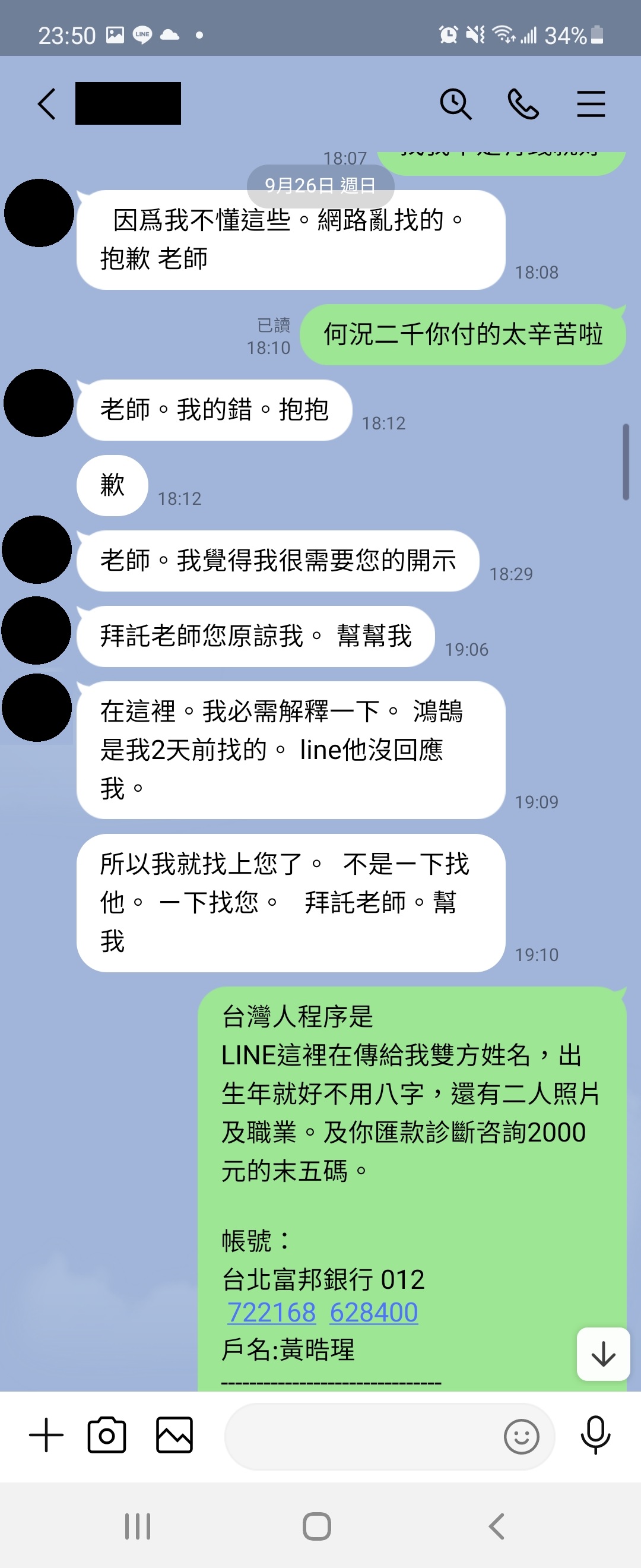Record a voice message

595,1436
